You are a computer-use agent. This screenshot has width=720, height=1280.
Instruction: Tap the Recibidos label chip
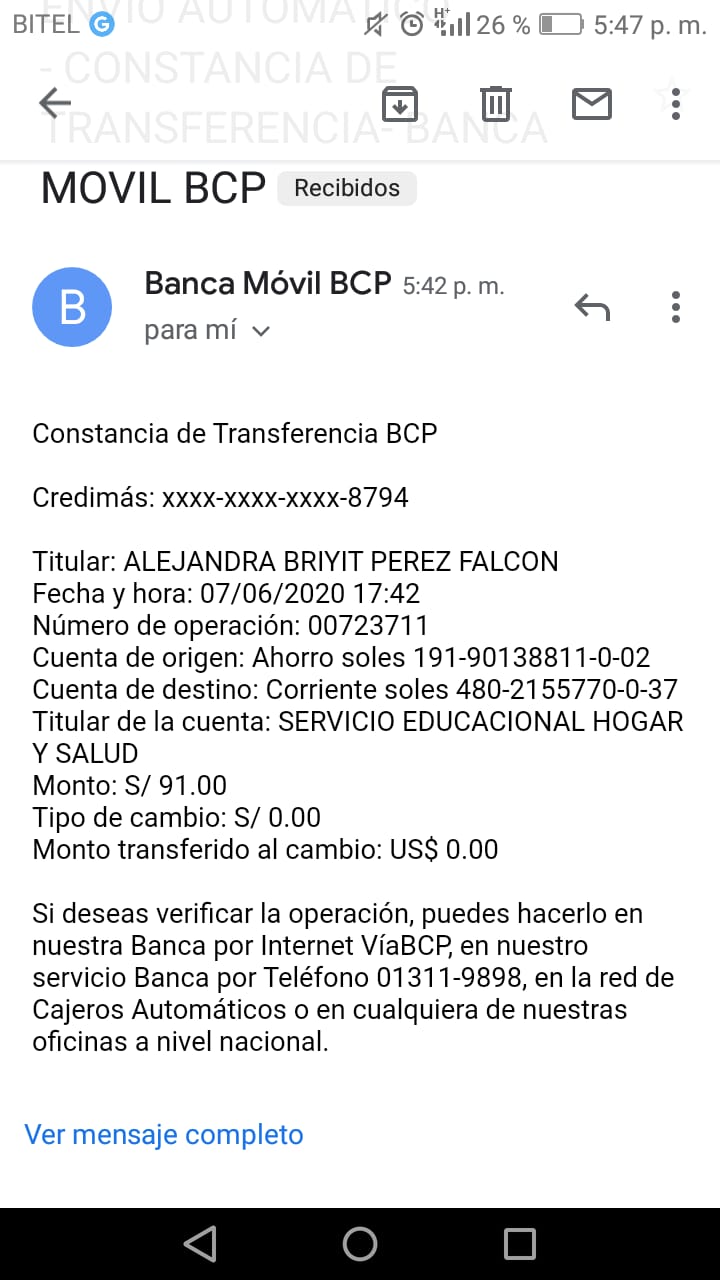click(x=347, y=188)
